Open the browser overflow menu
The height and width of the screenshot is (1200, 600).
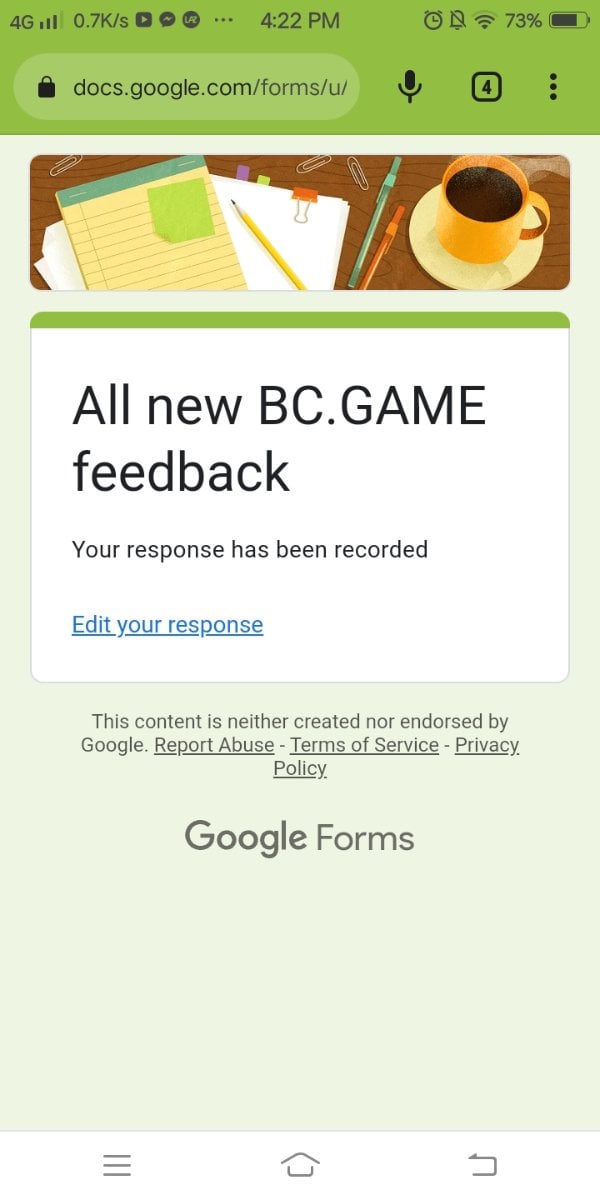tap(553, 88)
